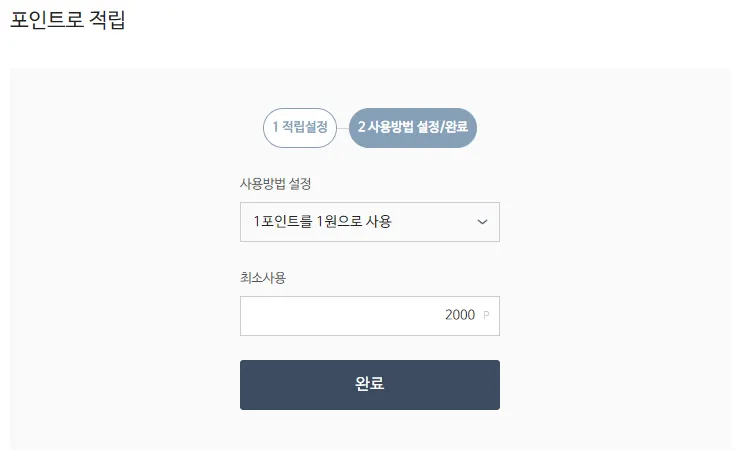The image size is (747, 469).
Task: Tap the 완료 button to finish
Action: coord(369,384)
